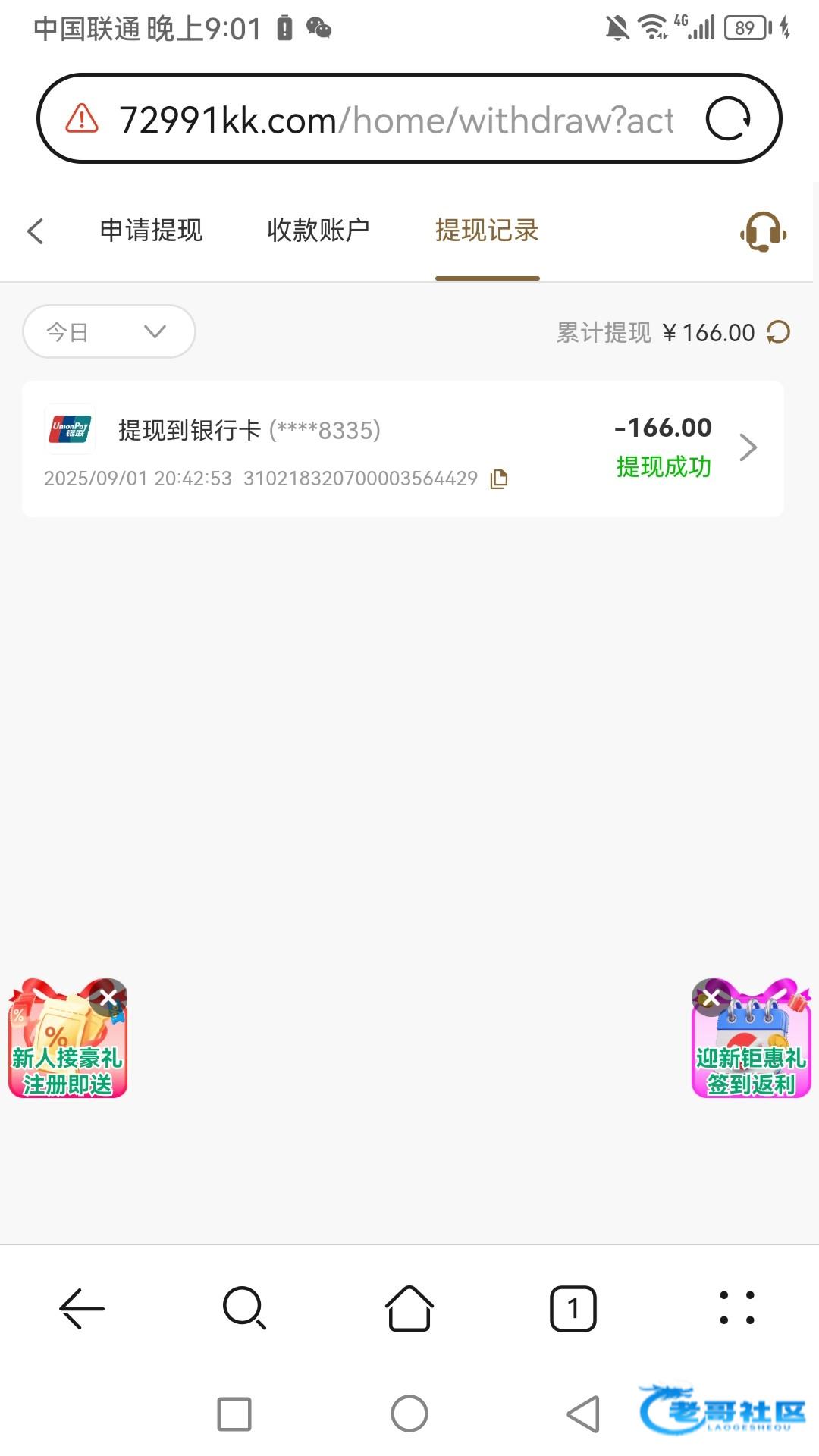Screen dimensions: 819x1456
Task: Go back using the header arrow
Action: tap(36, 231)
